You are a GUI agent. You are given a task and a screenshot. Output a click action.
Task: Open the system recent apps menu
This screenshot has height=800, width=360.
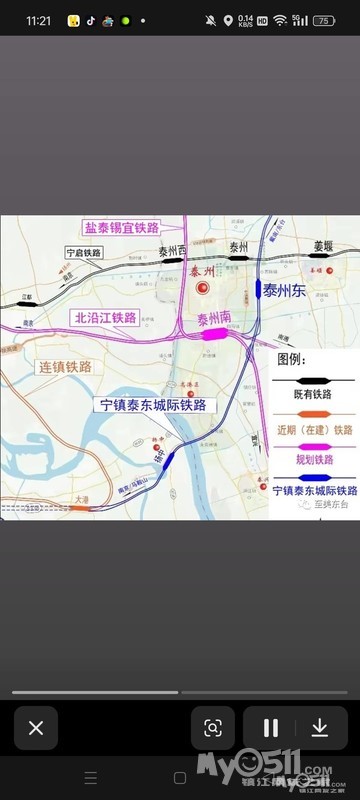(x=91, y=778)
